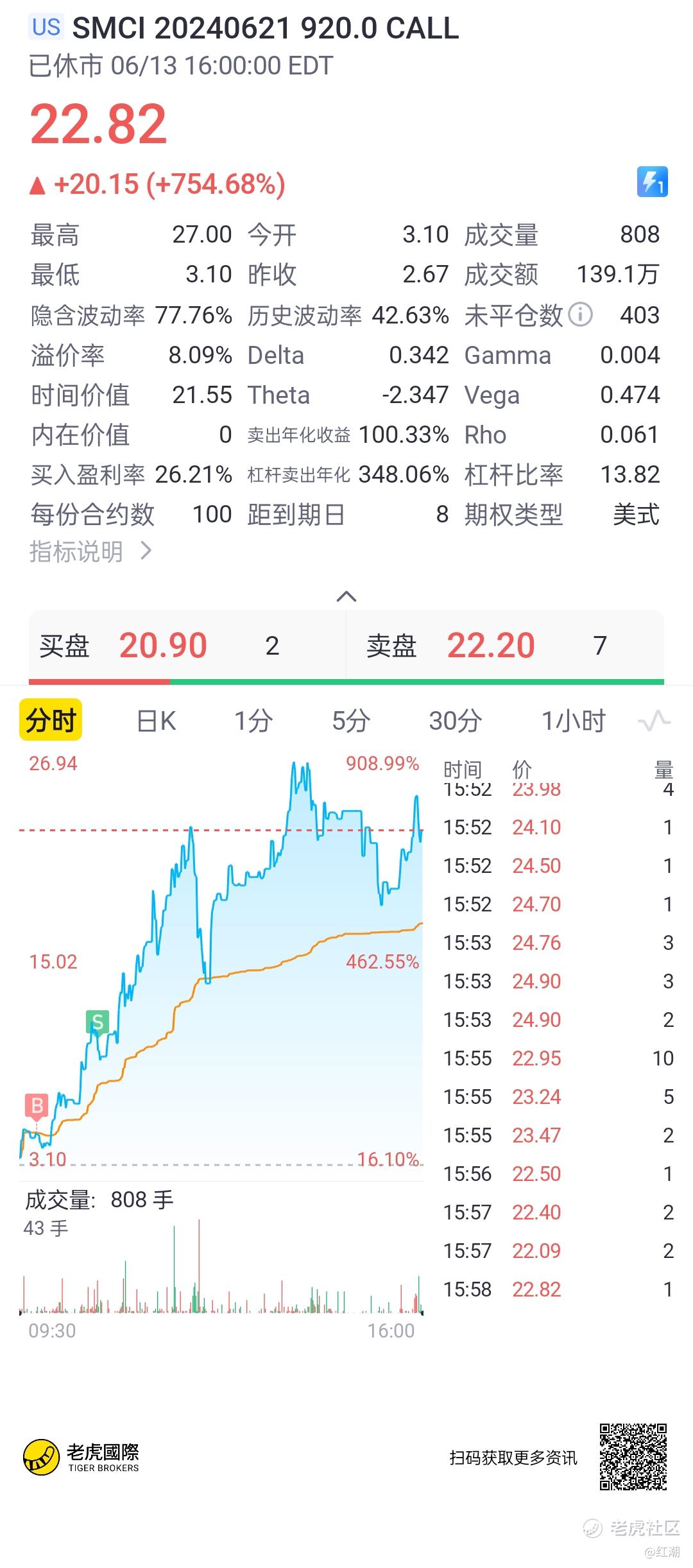Open the chart indicator settings icon
Screen dimensions: 693x1568
coord(654,721)
